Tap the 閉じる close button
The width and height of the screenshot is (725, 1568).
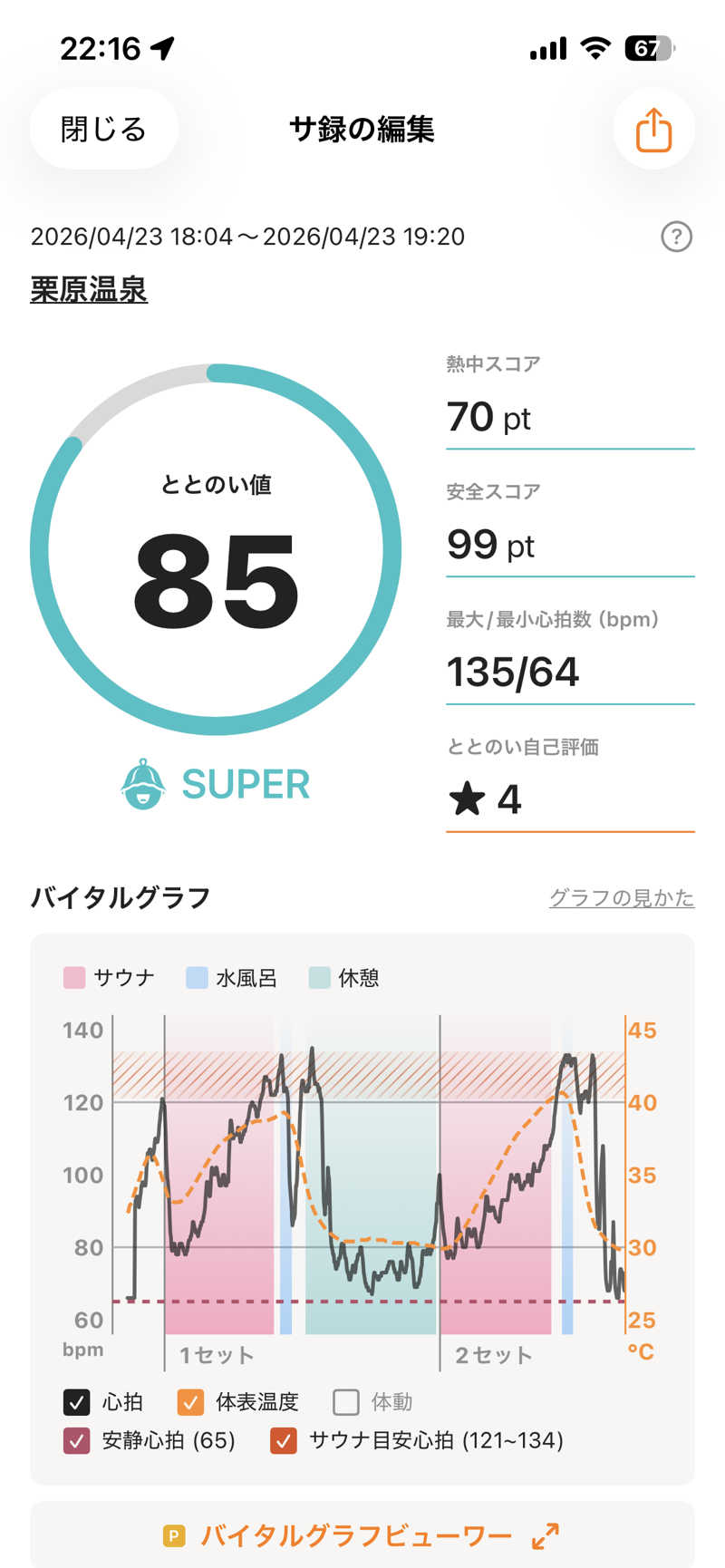103,130
